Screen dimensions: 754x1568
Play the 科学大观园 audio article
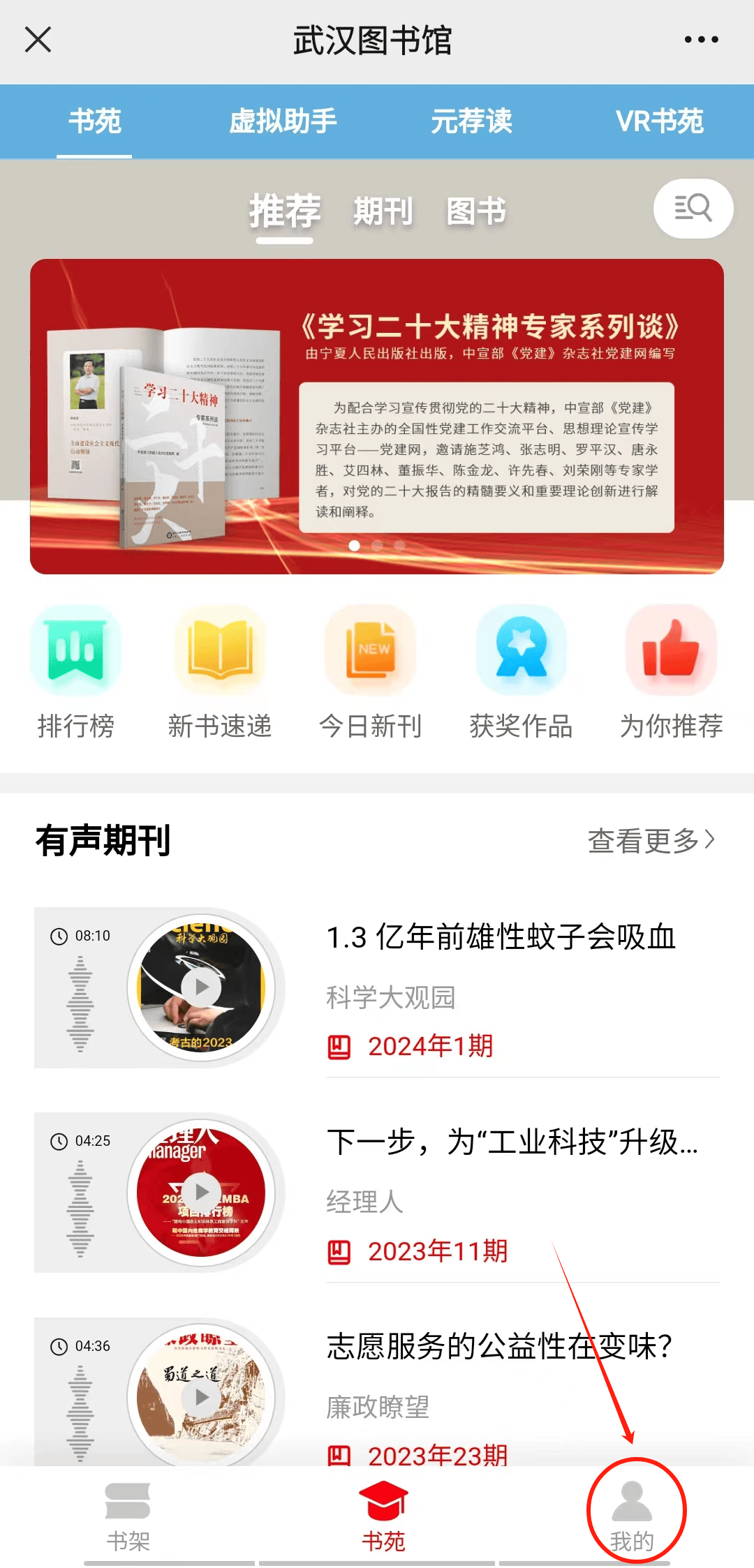point(202,987)
